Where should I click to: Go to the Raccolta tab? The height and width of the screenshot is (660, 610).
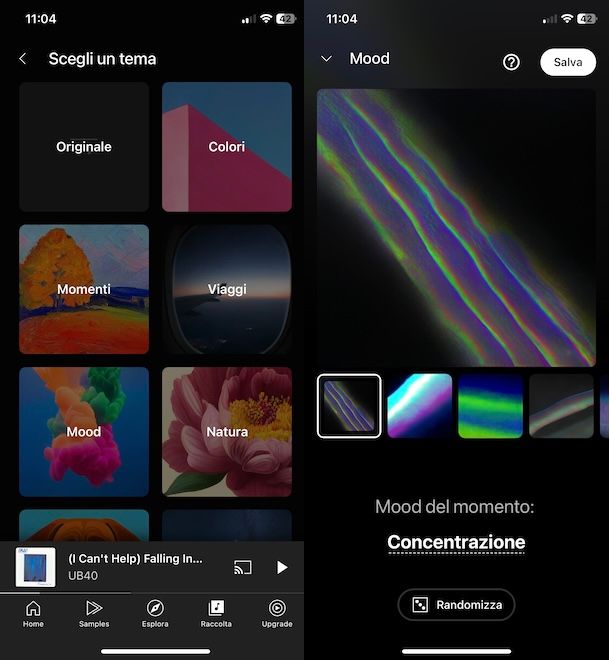(x=216, y=613)
